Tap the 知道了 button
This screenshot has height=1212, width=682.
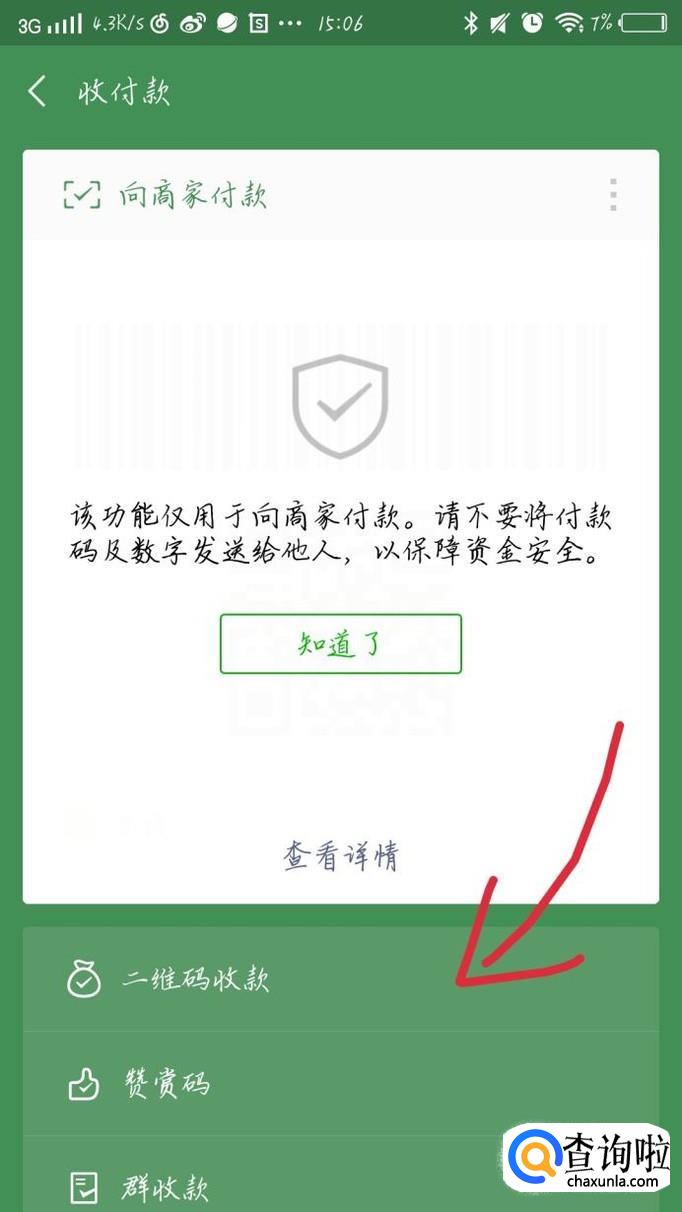pyautogui.click(x=340, y=644)
